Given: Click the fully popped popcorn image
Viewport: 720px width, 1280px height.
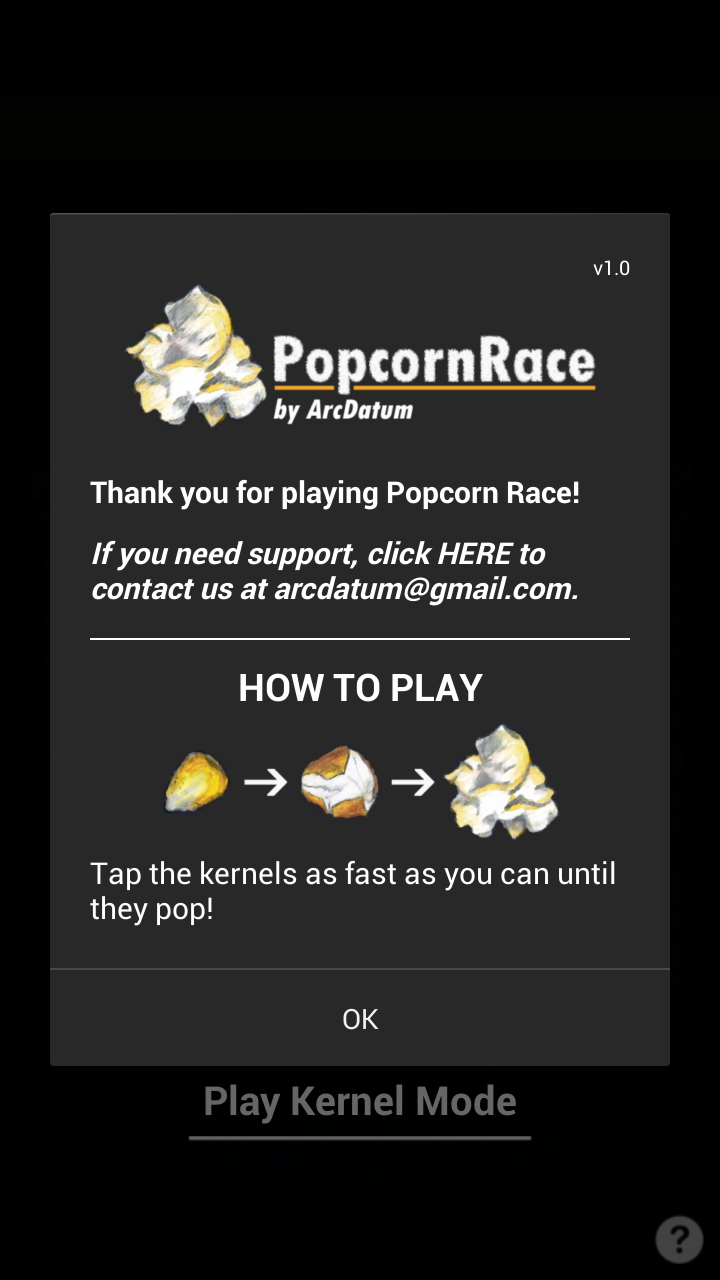Looking at the screenshot, I should point(502,780).
